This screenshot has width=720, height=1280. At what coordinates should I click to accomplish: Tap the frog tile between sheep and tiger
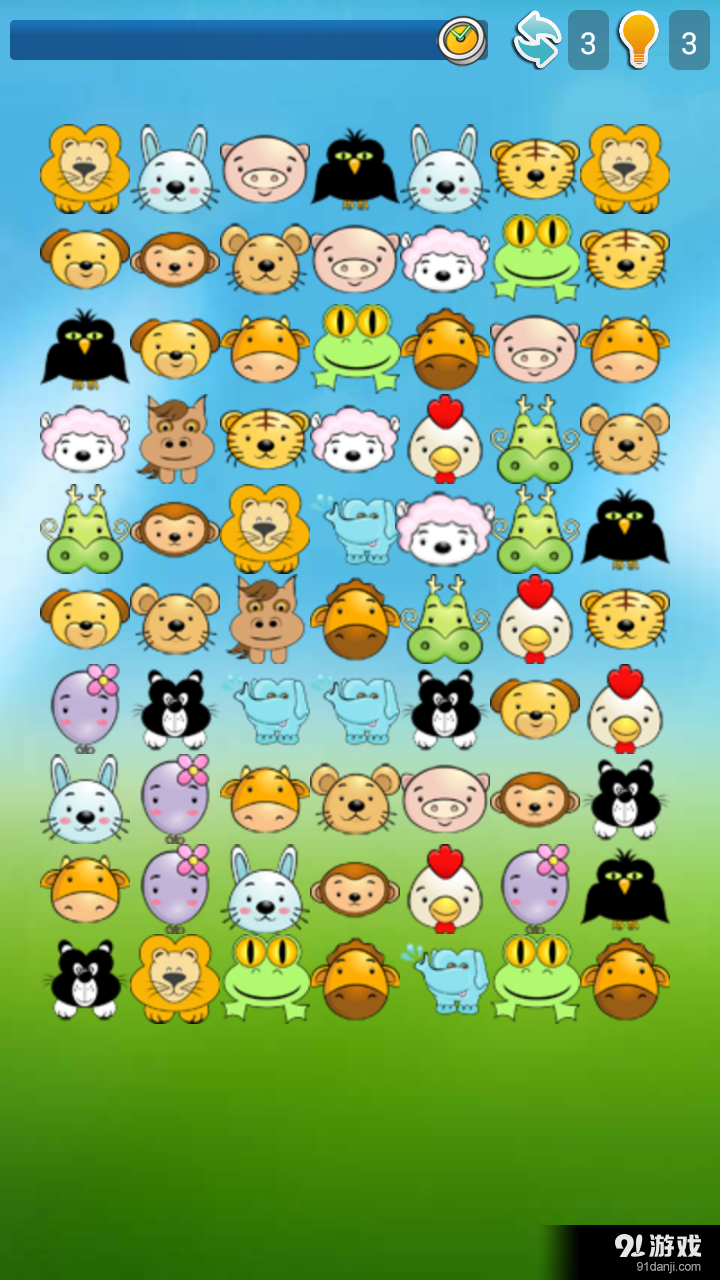click(535, 258)
